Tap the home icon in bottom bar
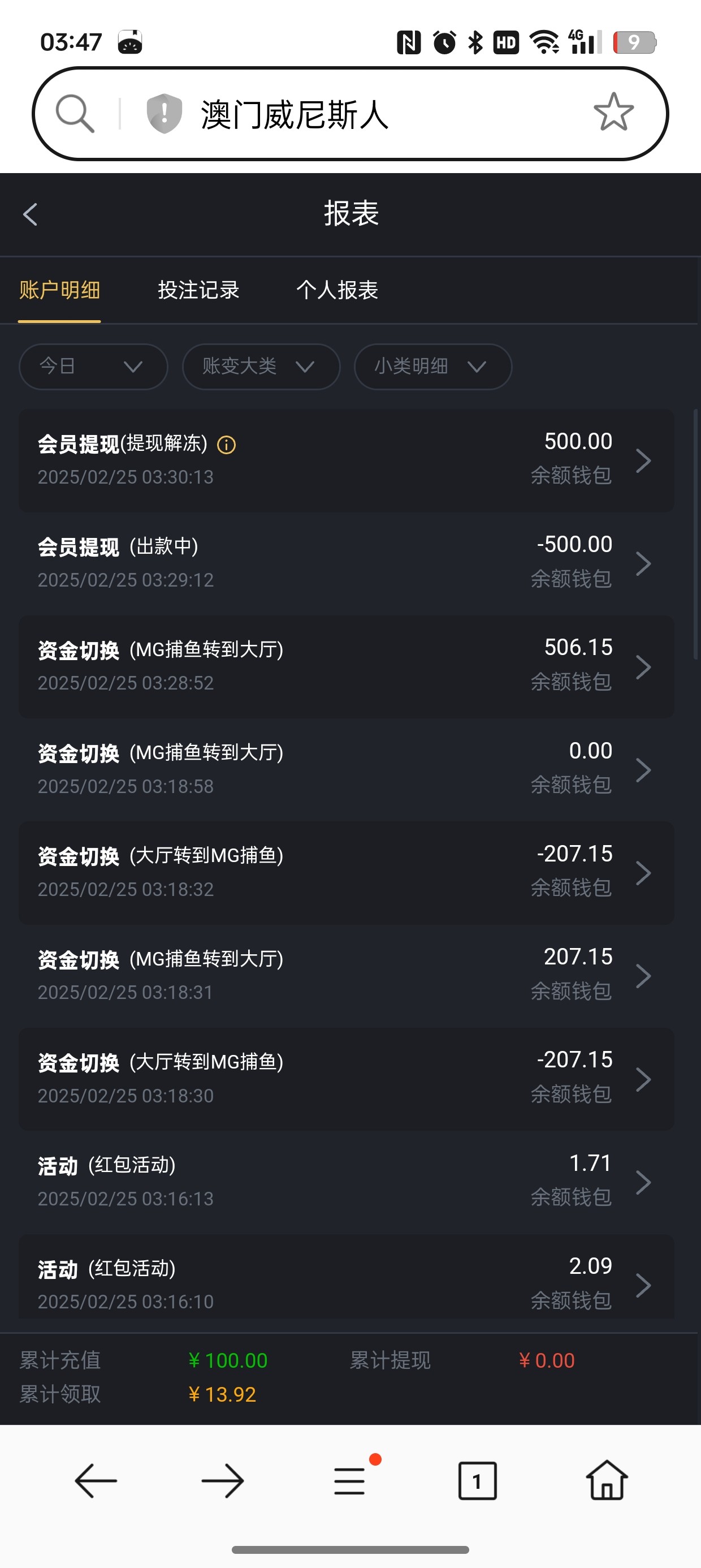The image size is (701, 1568). tap(607, 1481)
